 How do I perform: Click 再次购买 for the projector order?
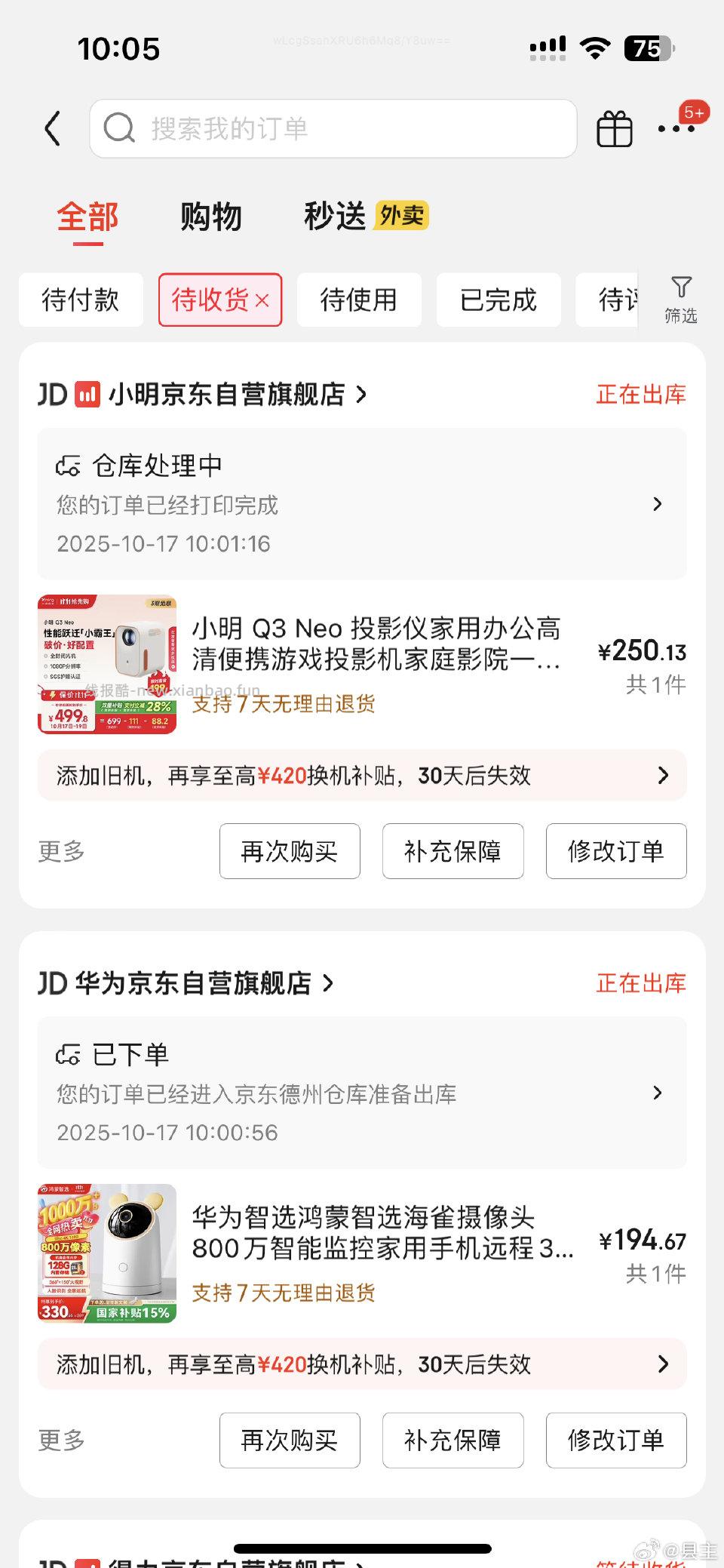tap(290, 851)
